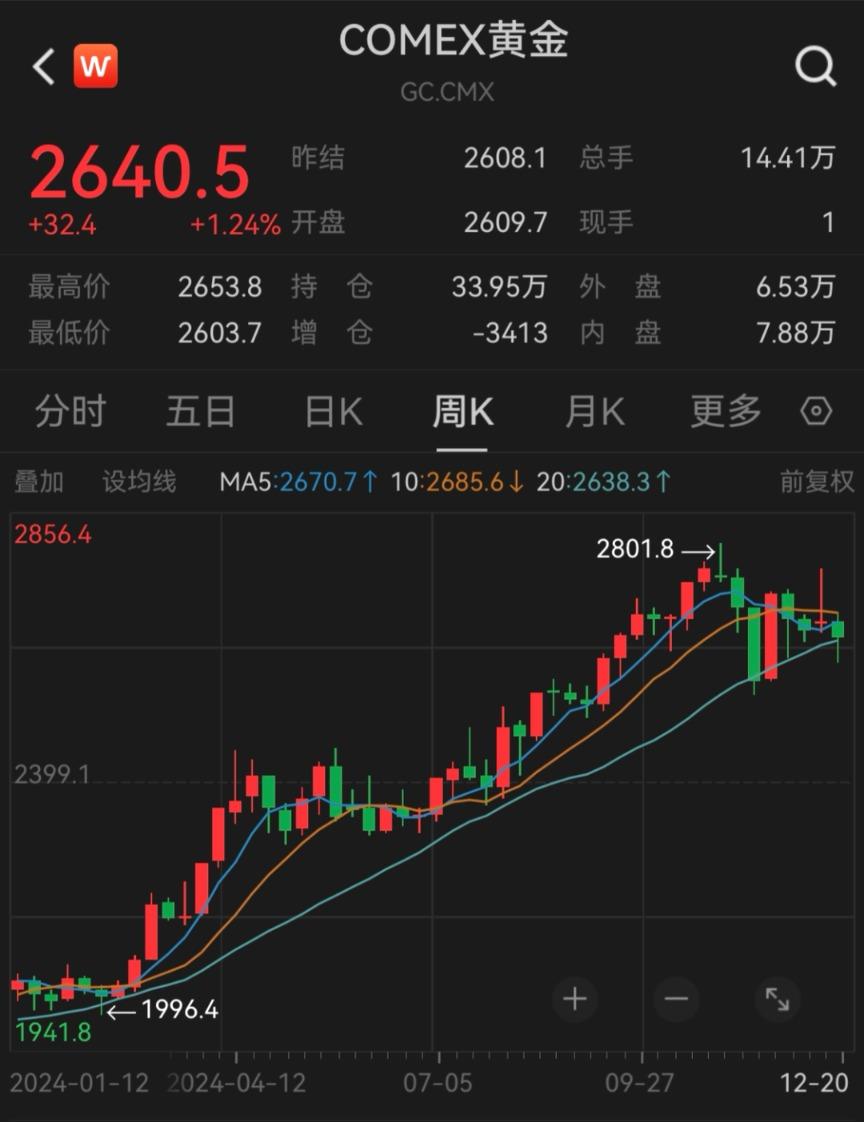
Task: Open chart settings hexagon icon
Action: click(817, 411)
